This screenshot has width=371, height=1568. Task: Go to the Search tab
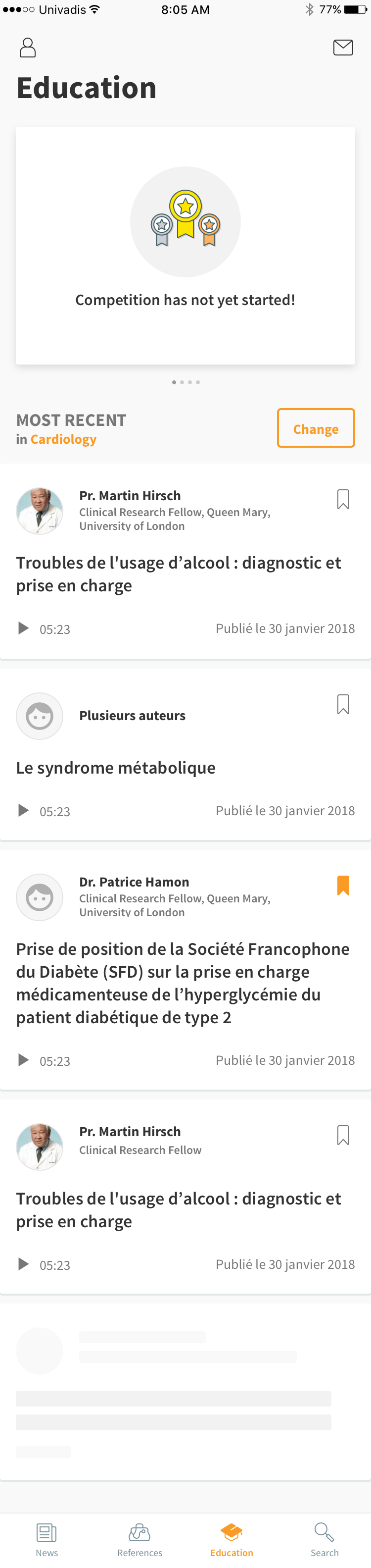[324, 1538]
